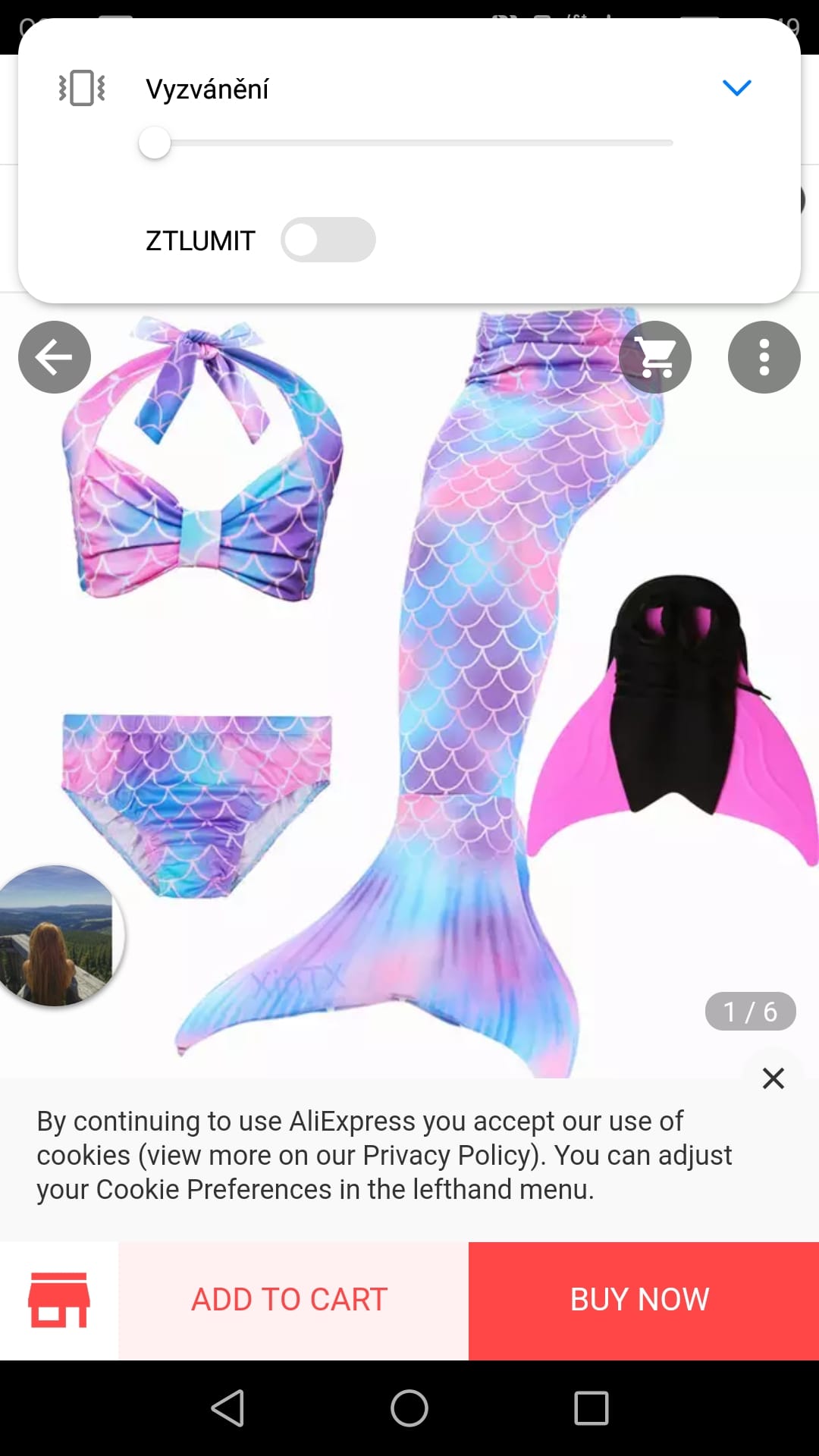819x1456 pixels.
Task: Tap the system home button
Action: tap(409, 1408)
